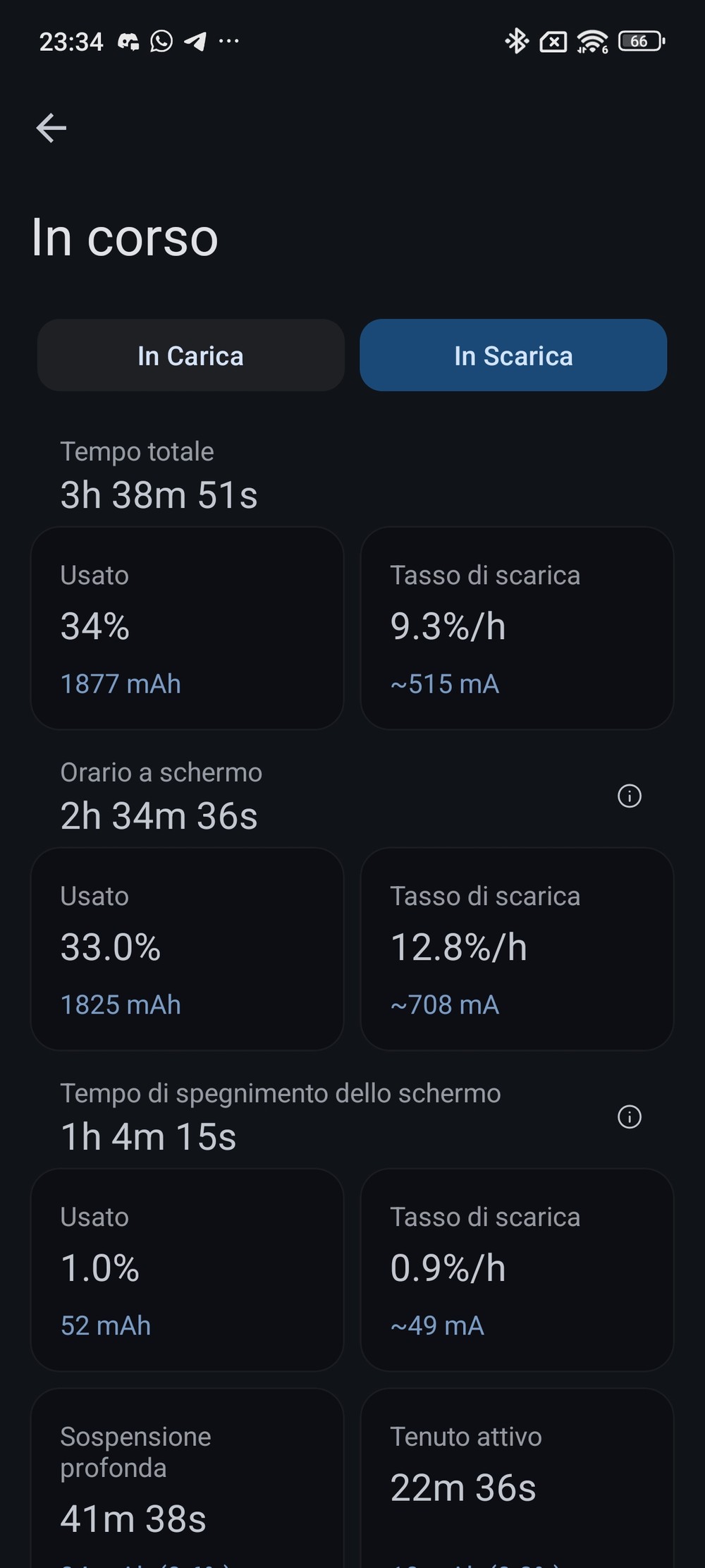Screen dimensions: 705x1568
Task: Go back using the arrow icon
Action: point(51,128)
